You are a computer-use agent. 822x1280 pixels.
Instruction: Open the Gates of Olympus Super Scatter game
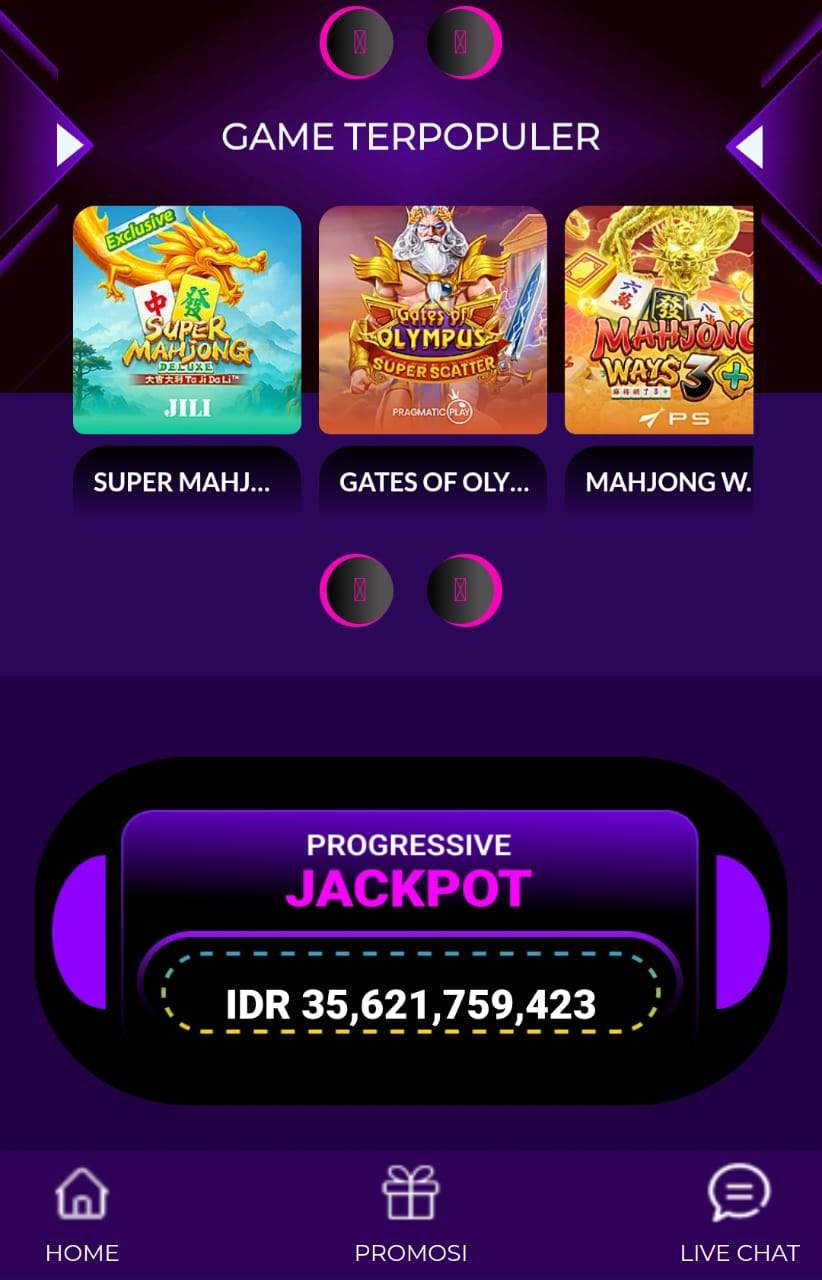(x=433, y=320)
